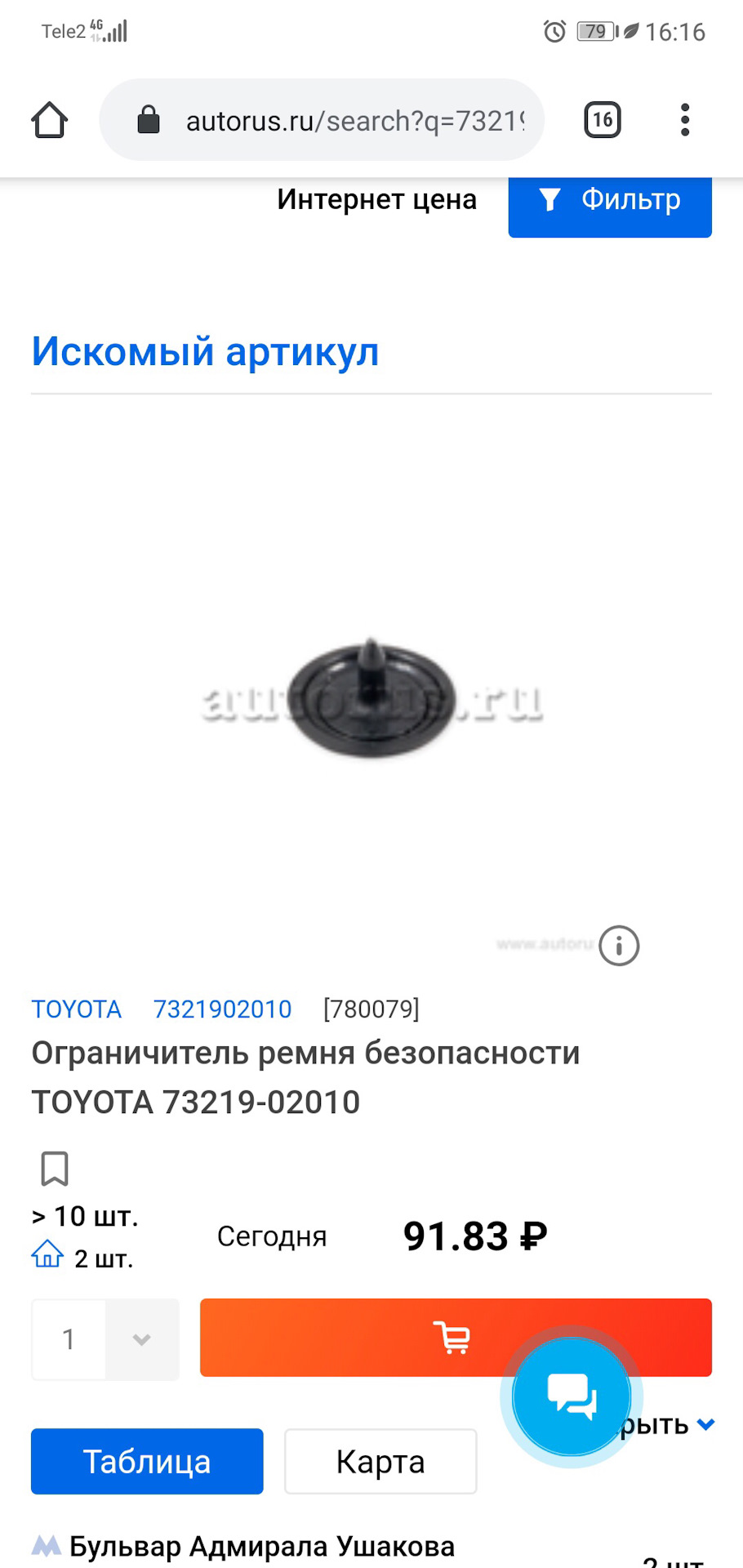Go to the browser home page

(49, 121)
